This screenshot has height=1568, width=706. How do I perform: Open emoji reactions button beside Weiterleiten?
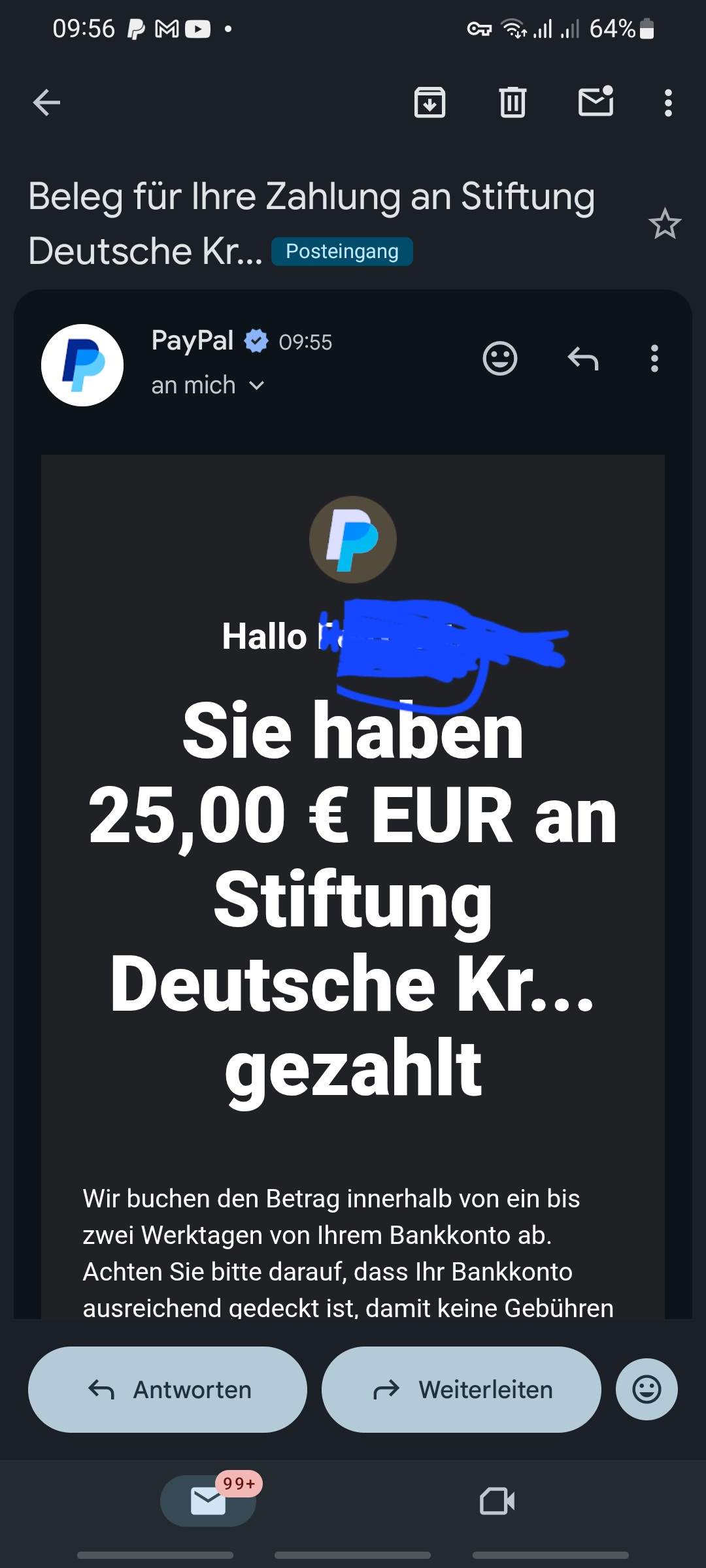pos(647,1390)
